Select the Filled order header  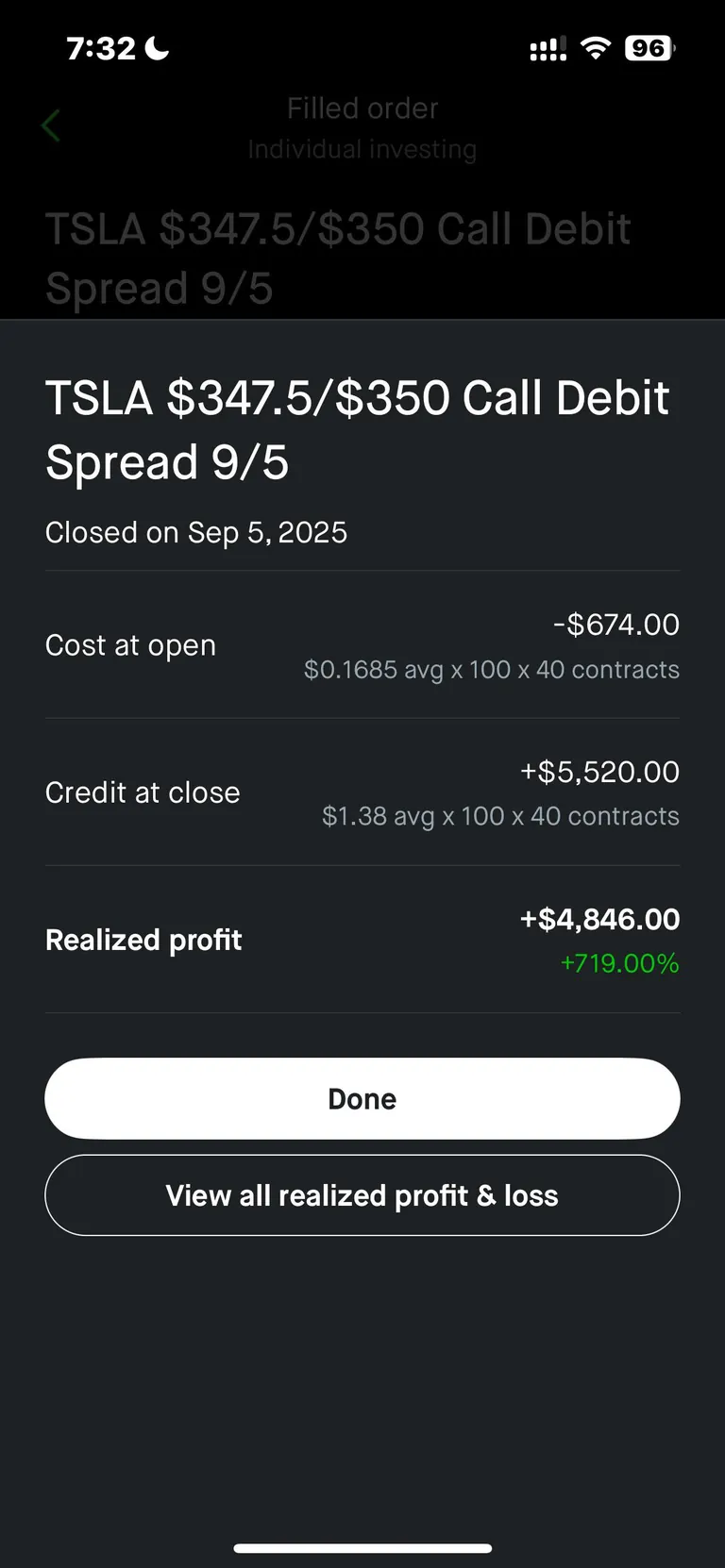[x=362, y=108]
